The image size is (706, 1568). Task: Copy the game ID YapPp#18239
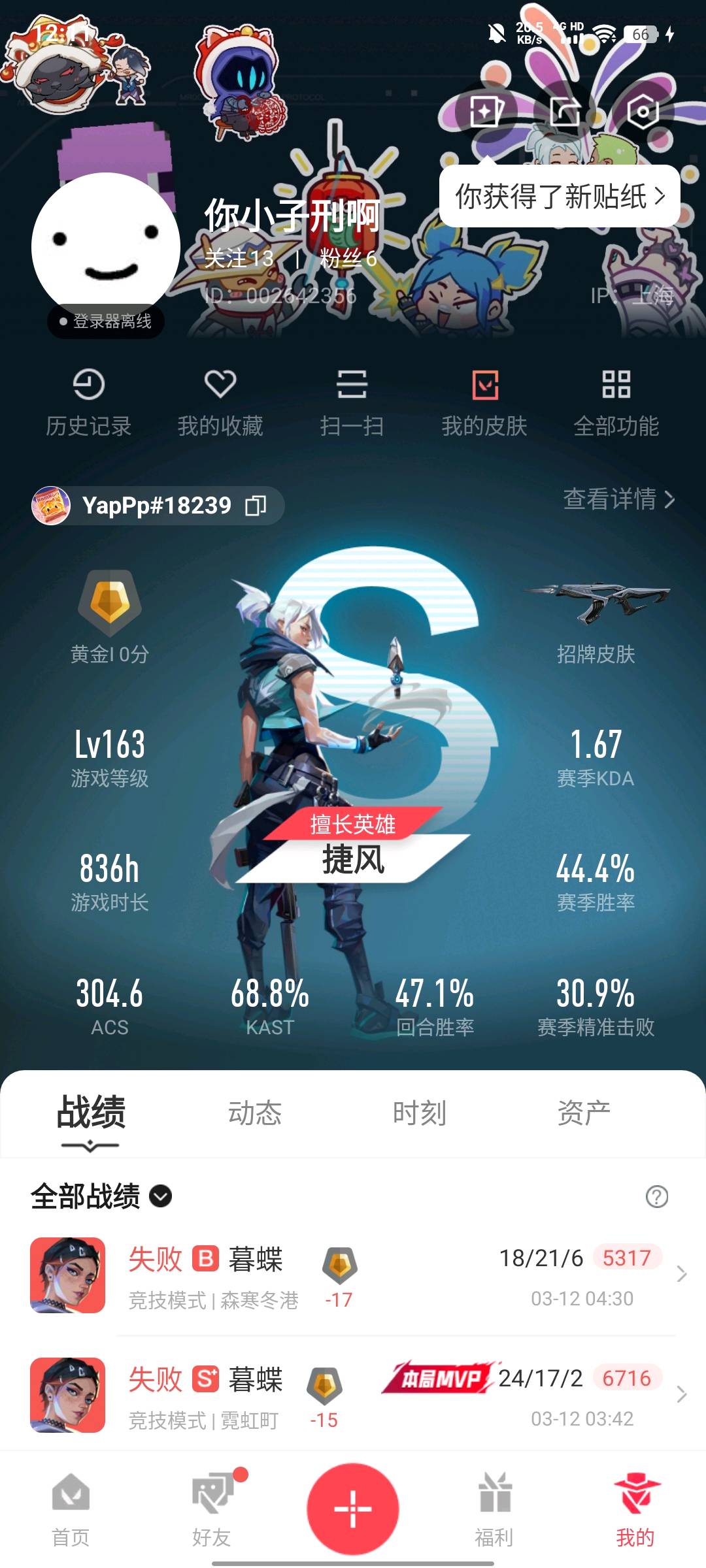(256, 506)
